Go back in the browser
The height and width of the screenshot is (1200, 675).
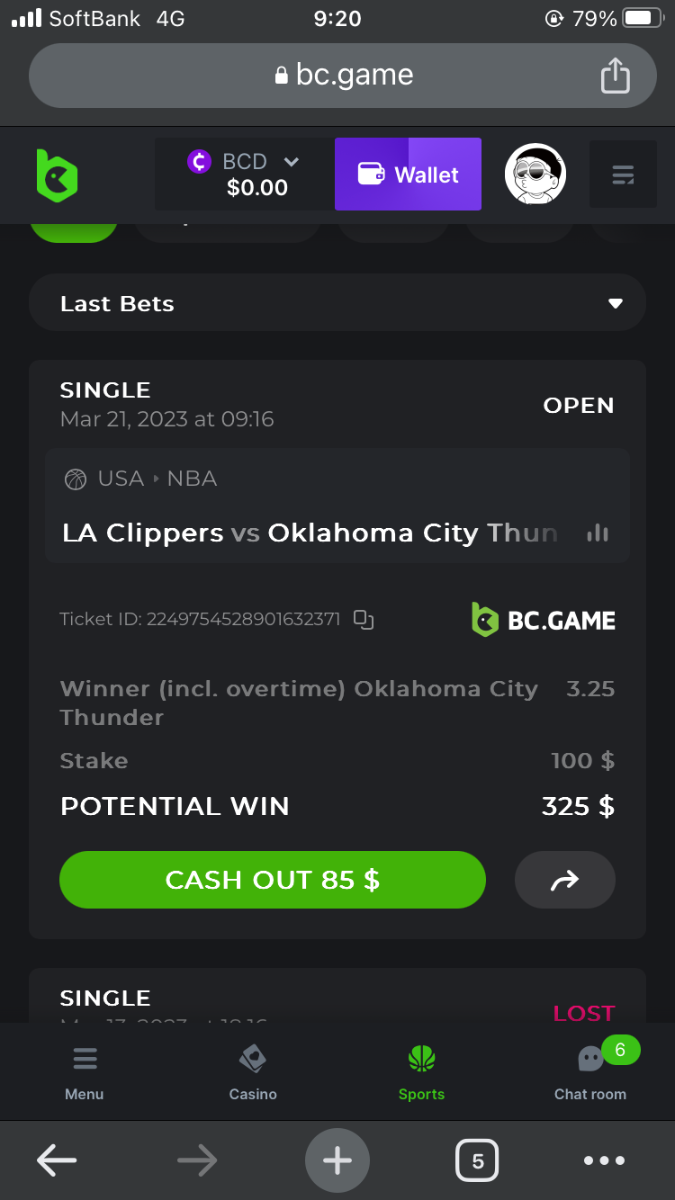point(57,1160)
